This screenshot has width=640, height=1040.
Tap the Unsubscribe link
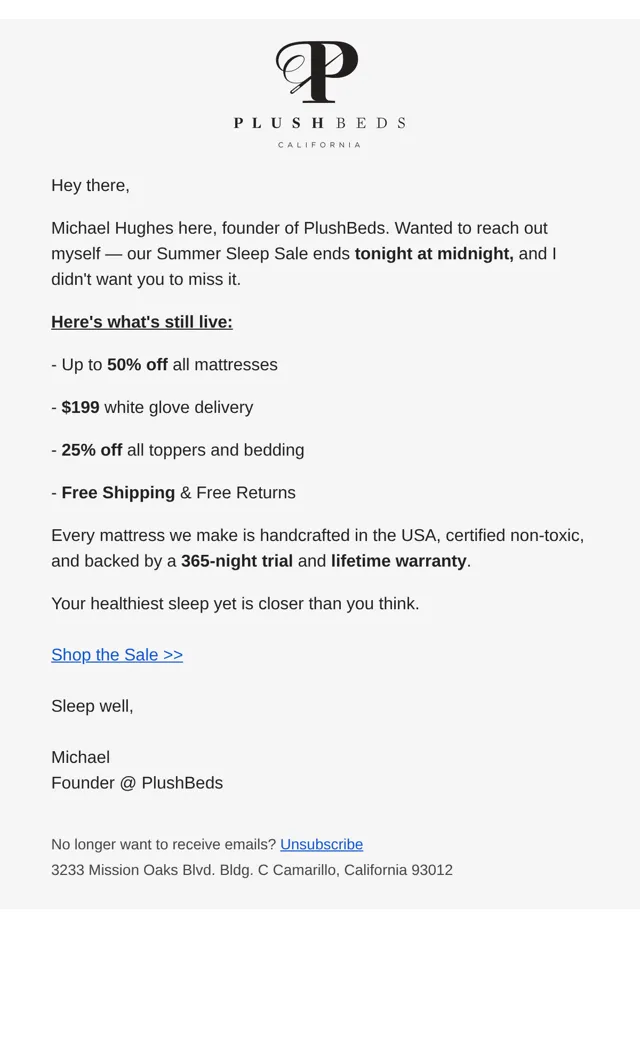tap(322, 844)
